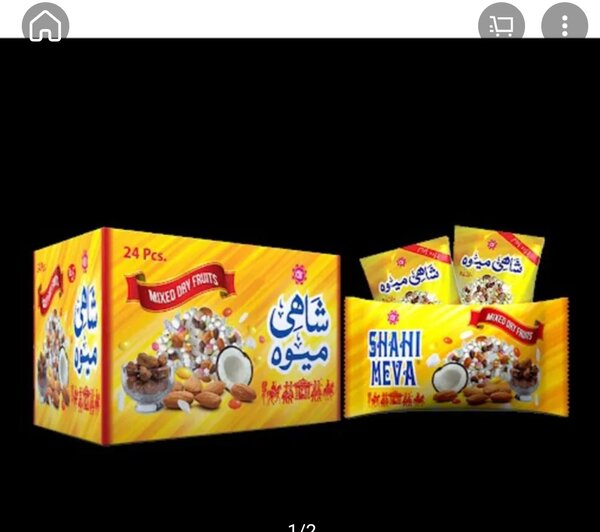Tap the home icon
Image resolution: width=600 pixels, height=532 pixels.
pyautogui.click(x=45, y=24)
